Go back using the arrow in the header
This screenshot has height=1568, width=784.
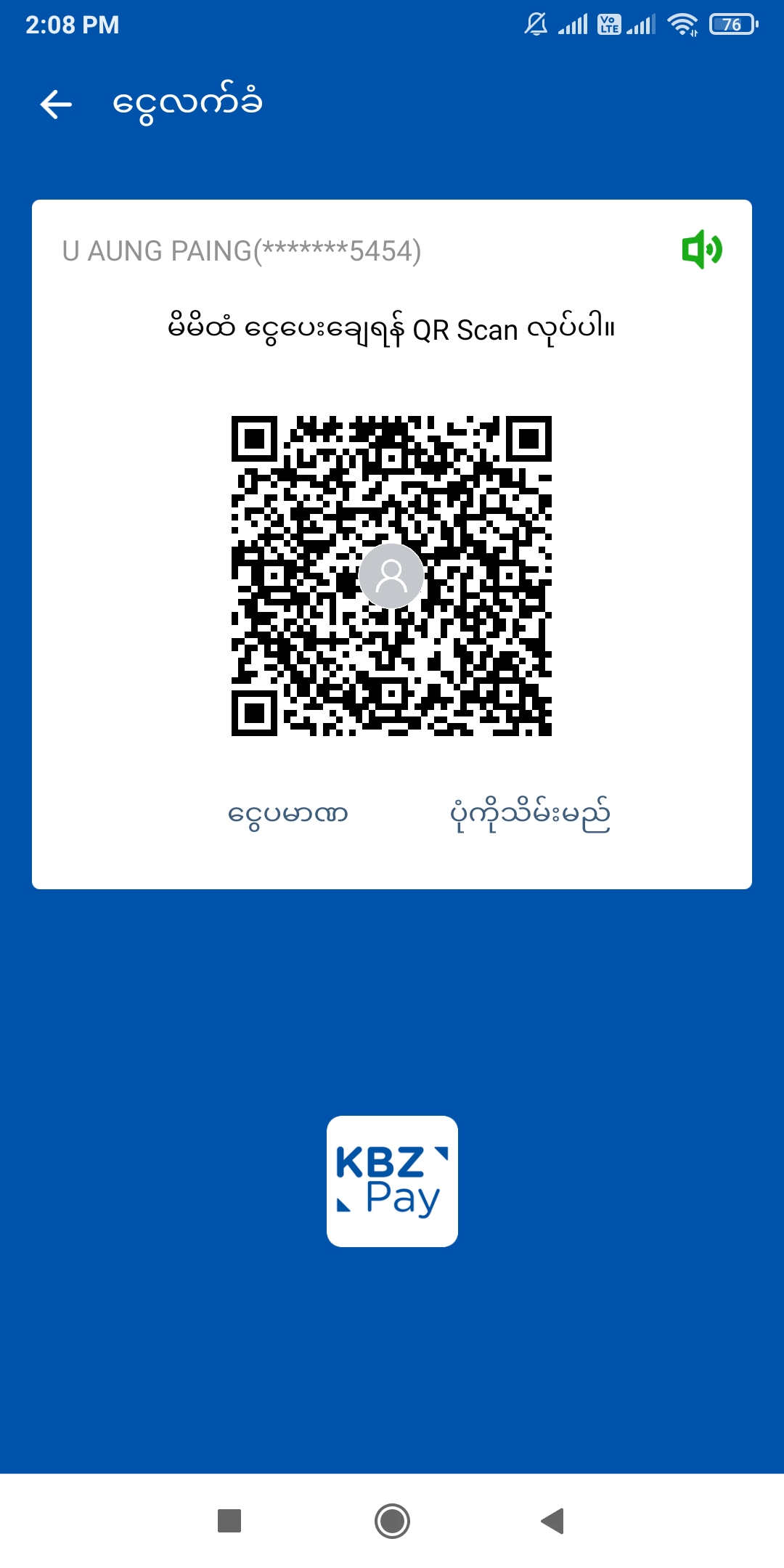click(x=56, y=105)
